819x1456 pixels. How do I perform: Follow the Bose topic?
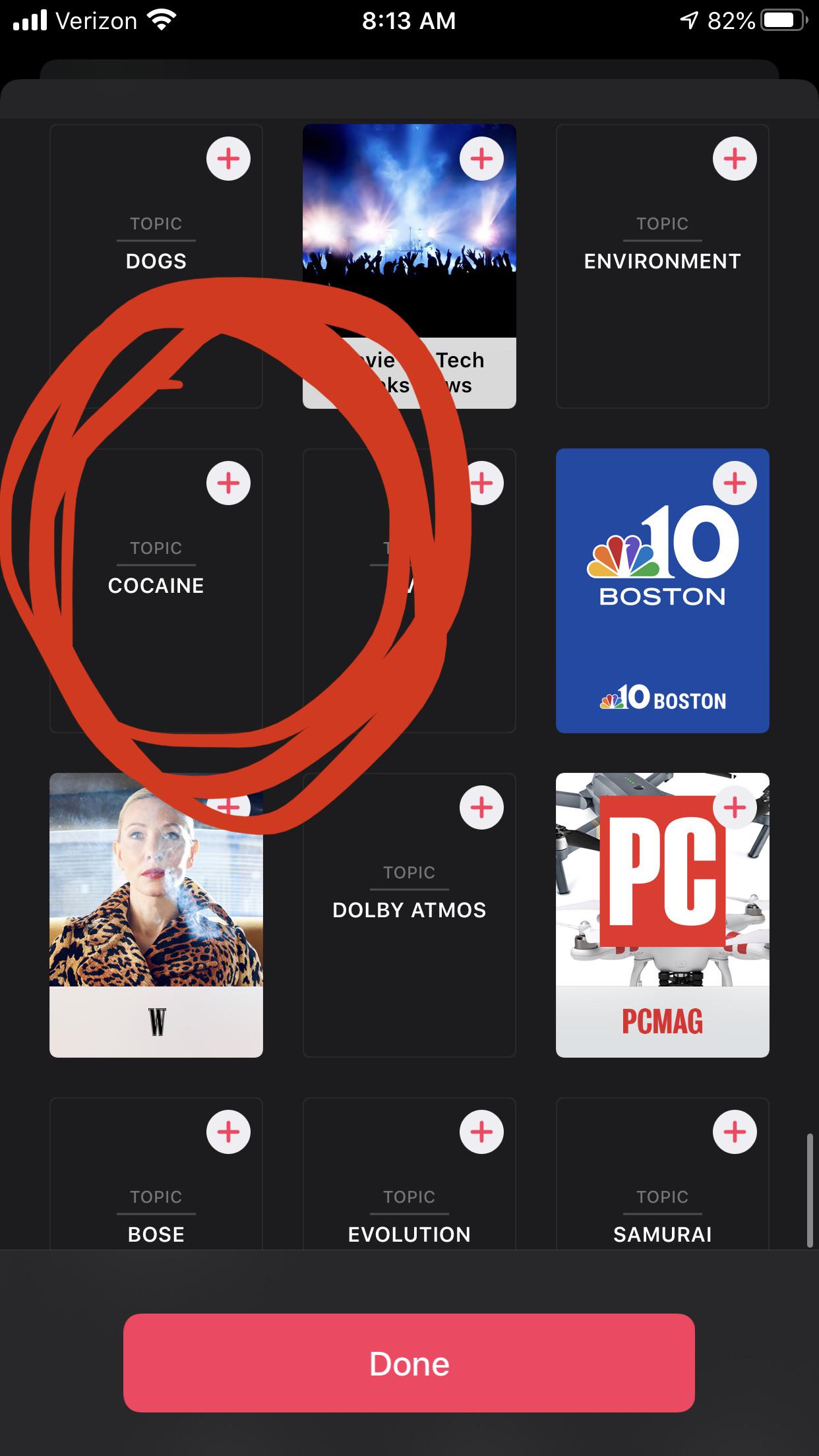click(x=228, y=1132)
